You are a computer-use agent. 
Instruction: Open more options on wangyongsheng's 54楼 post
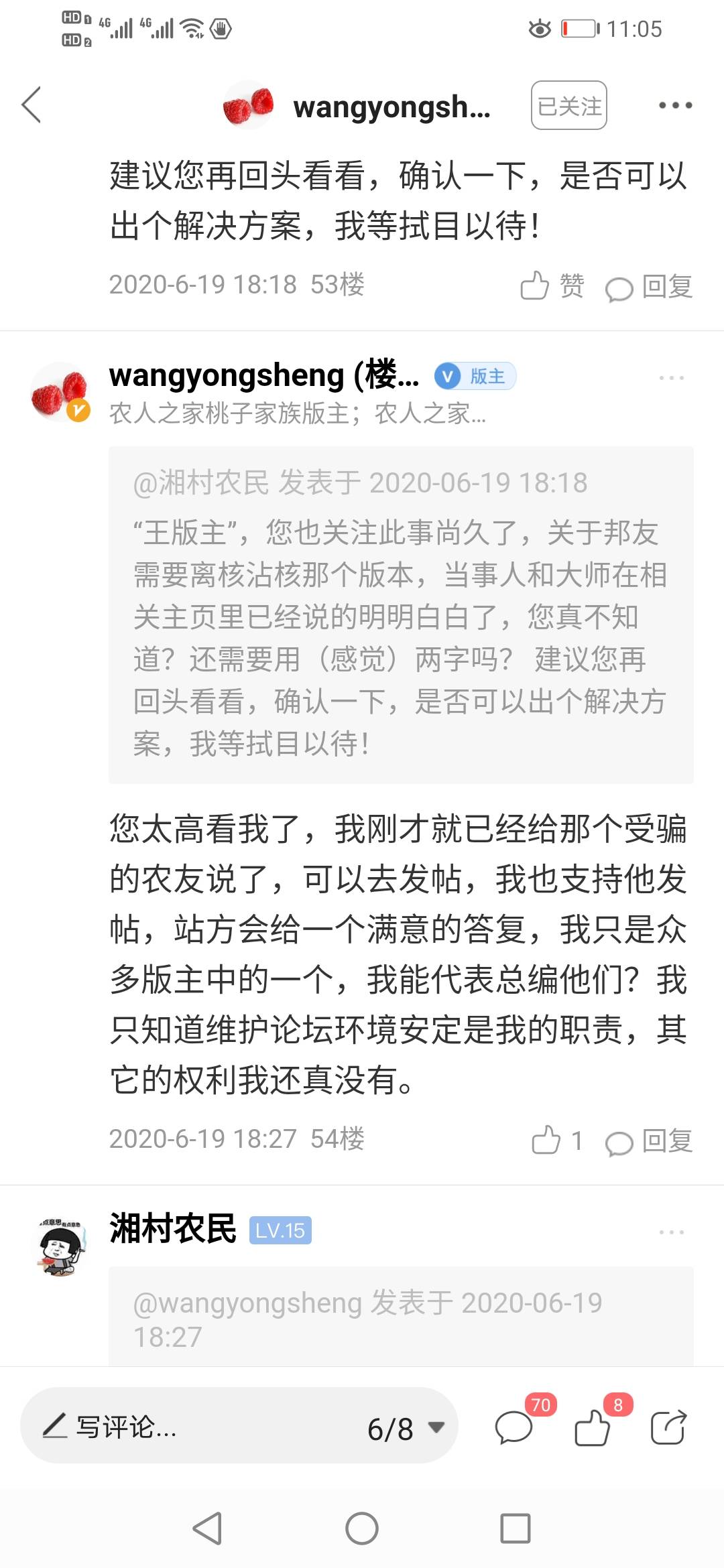coord(671,378)
